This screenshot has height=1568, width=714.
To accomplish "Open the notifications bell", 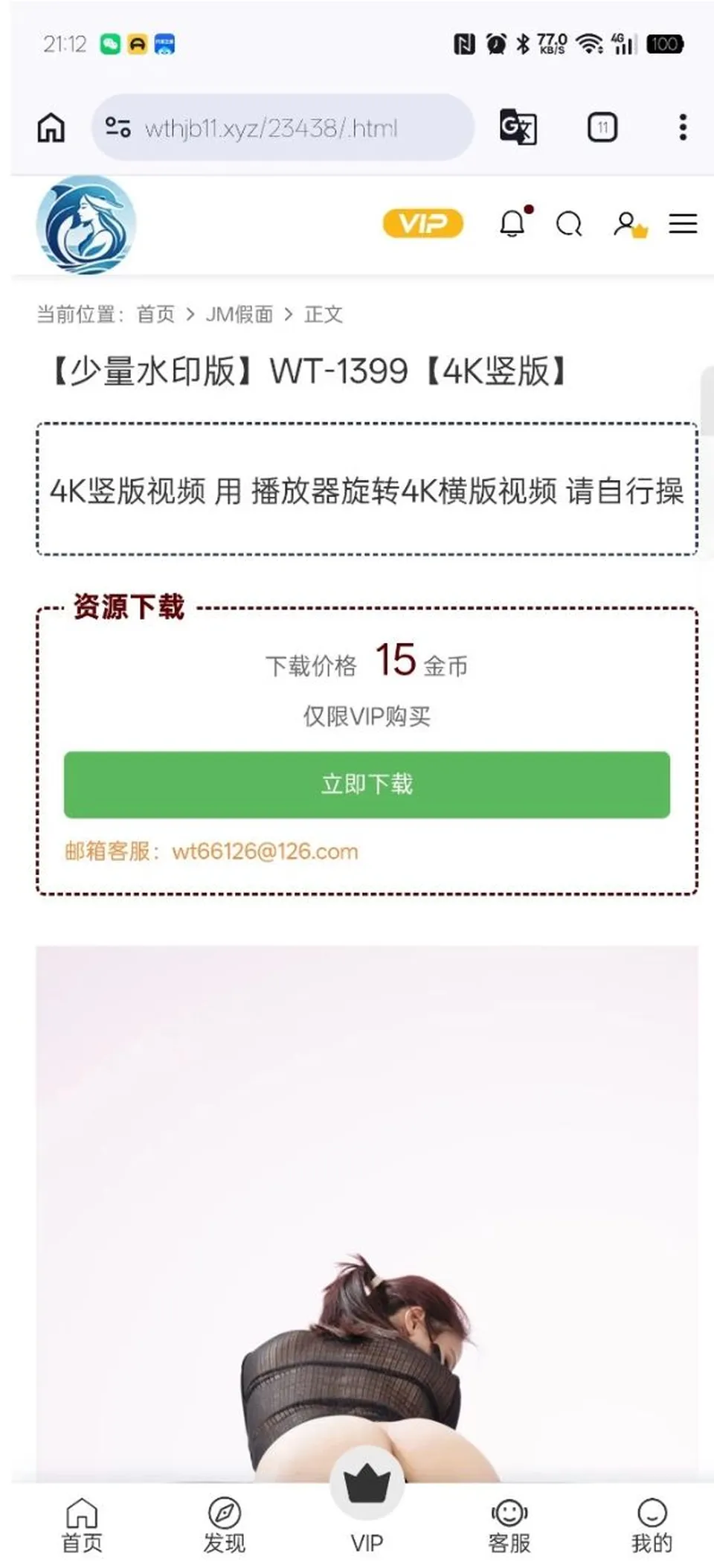I will 514,223.
